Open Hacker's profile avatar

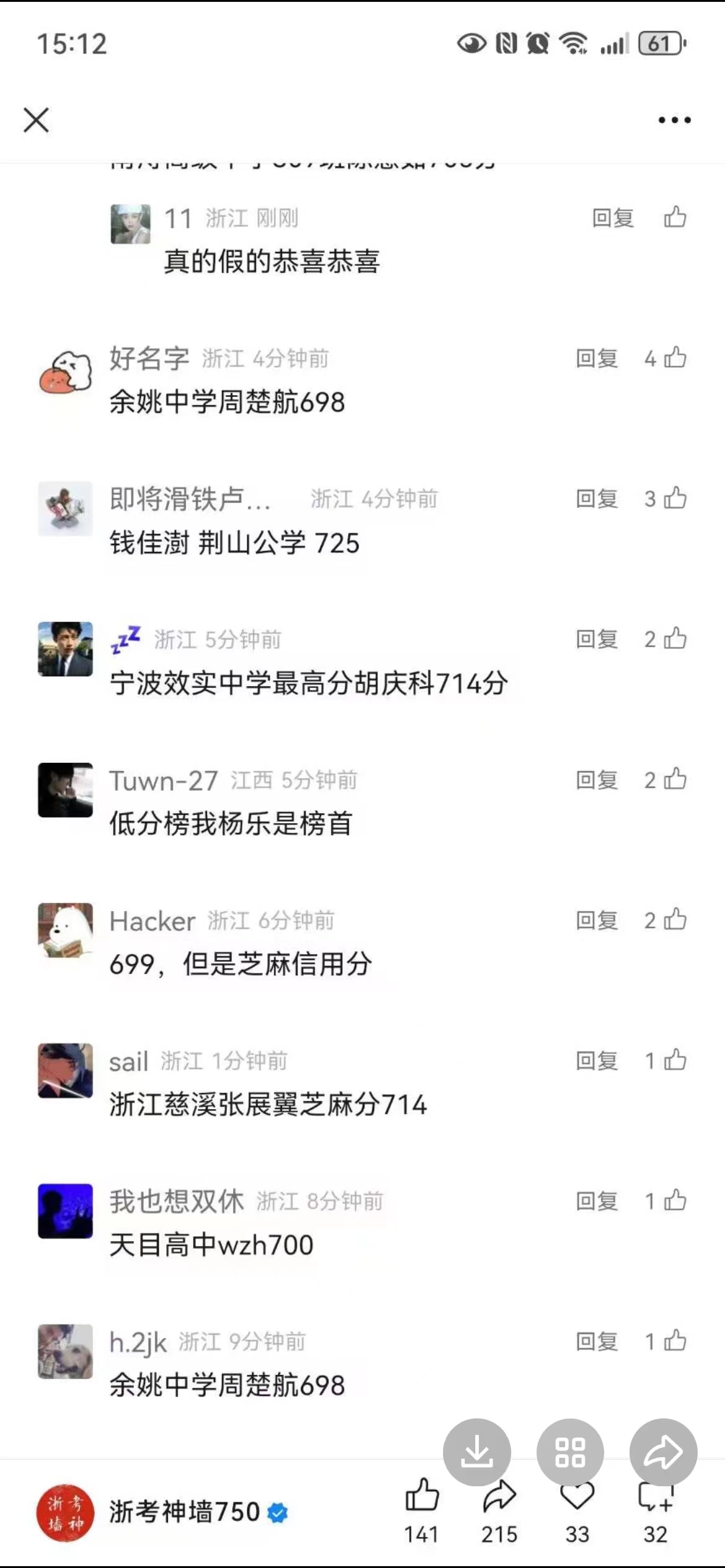point(66,930)
